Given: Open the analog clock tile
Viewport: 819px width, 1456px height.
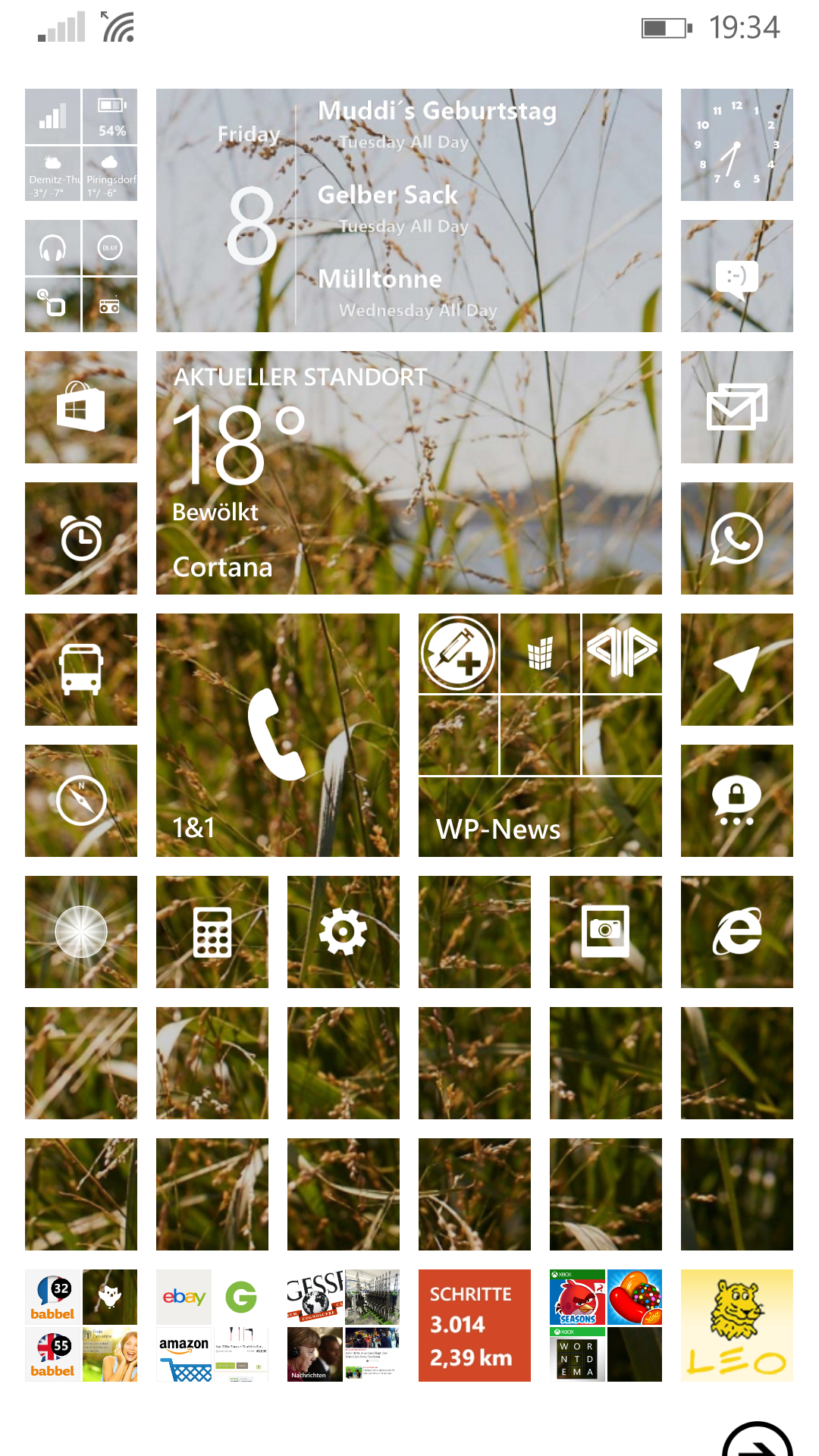Looking at the screenshot, I should click(x=736, y=145).
